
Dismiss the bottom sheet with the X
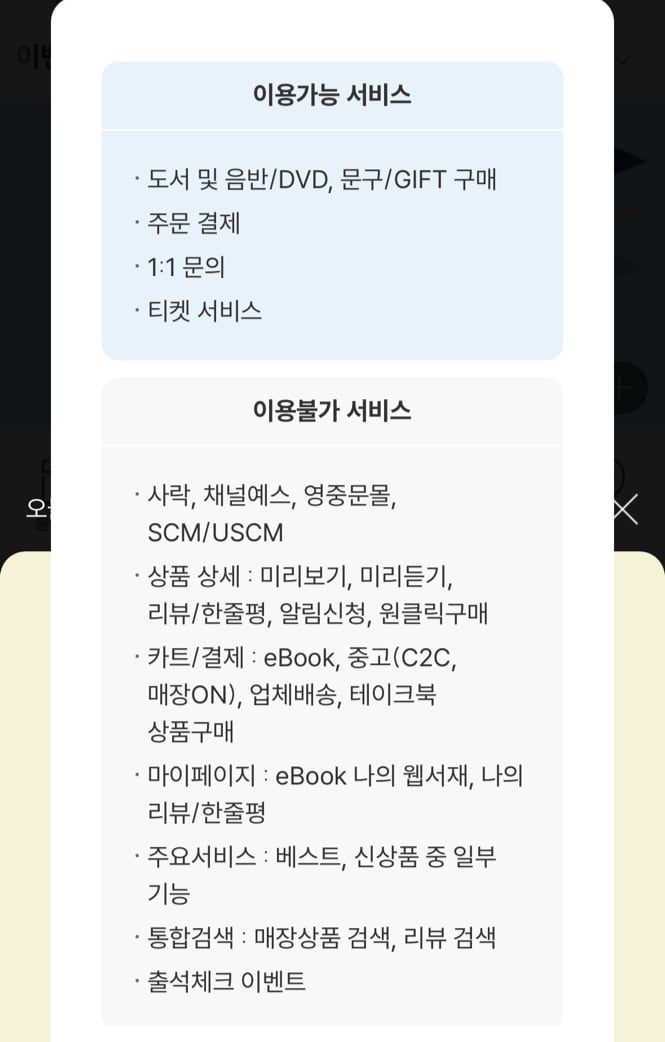point(625,509)
